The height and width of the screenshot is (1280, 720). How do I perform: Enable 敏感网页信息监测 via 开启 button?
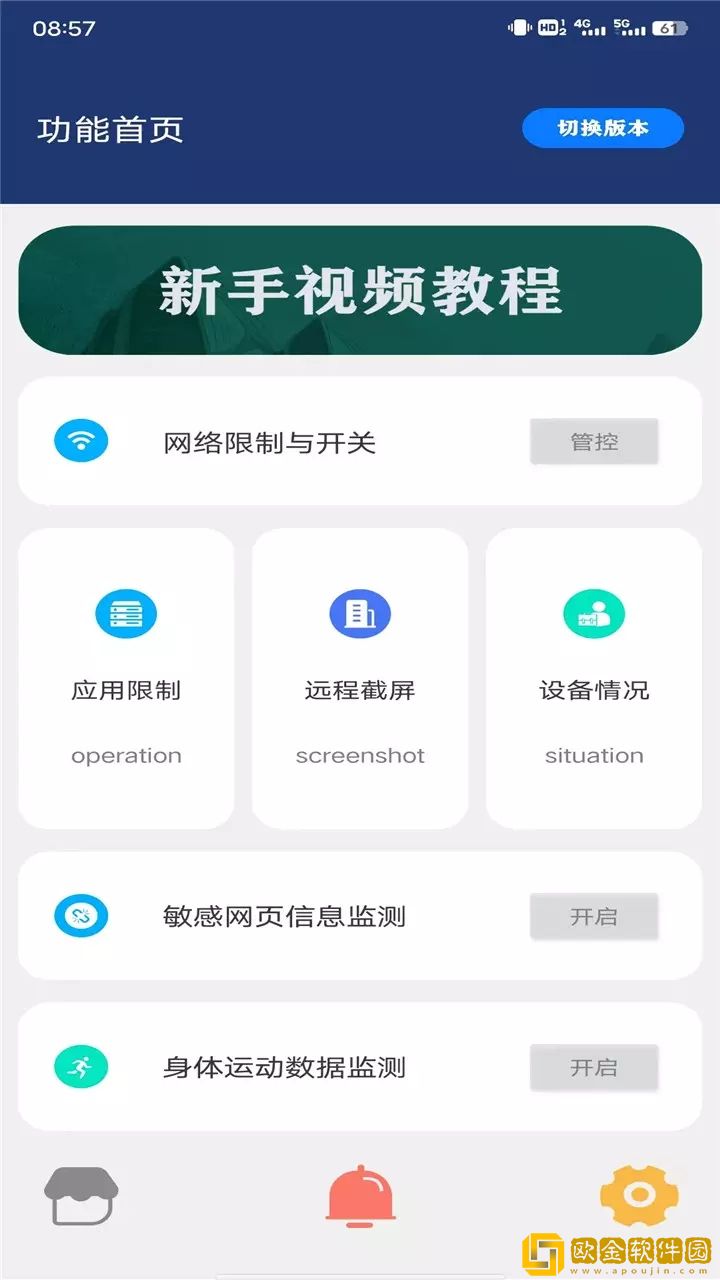point(592,915)
